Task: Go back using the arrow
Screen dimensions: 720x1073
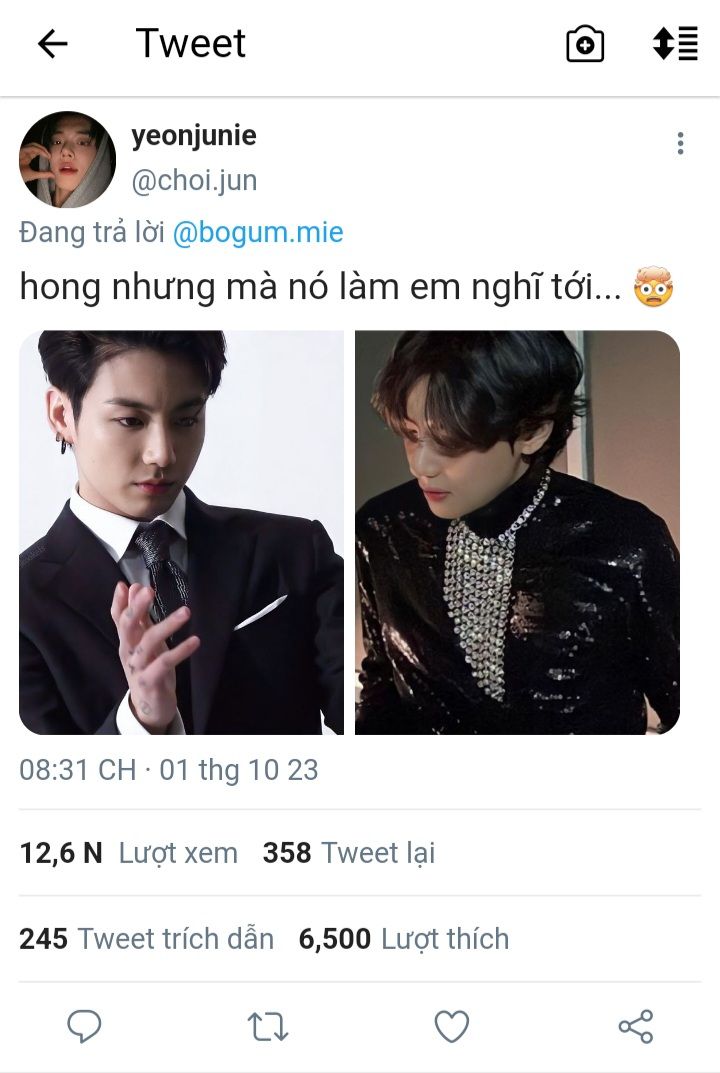Action: pyautogui.click(x=52, y=44)
